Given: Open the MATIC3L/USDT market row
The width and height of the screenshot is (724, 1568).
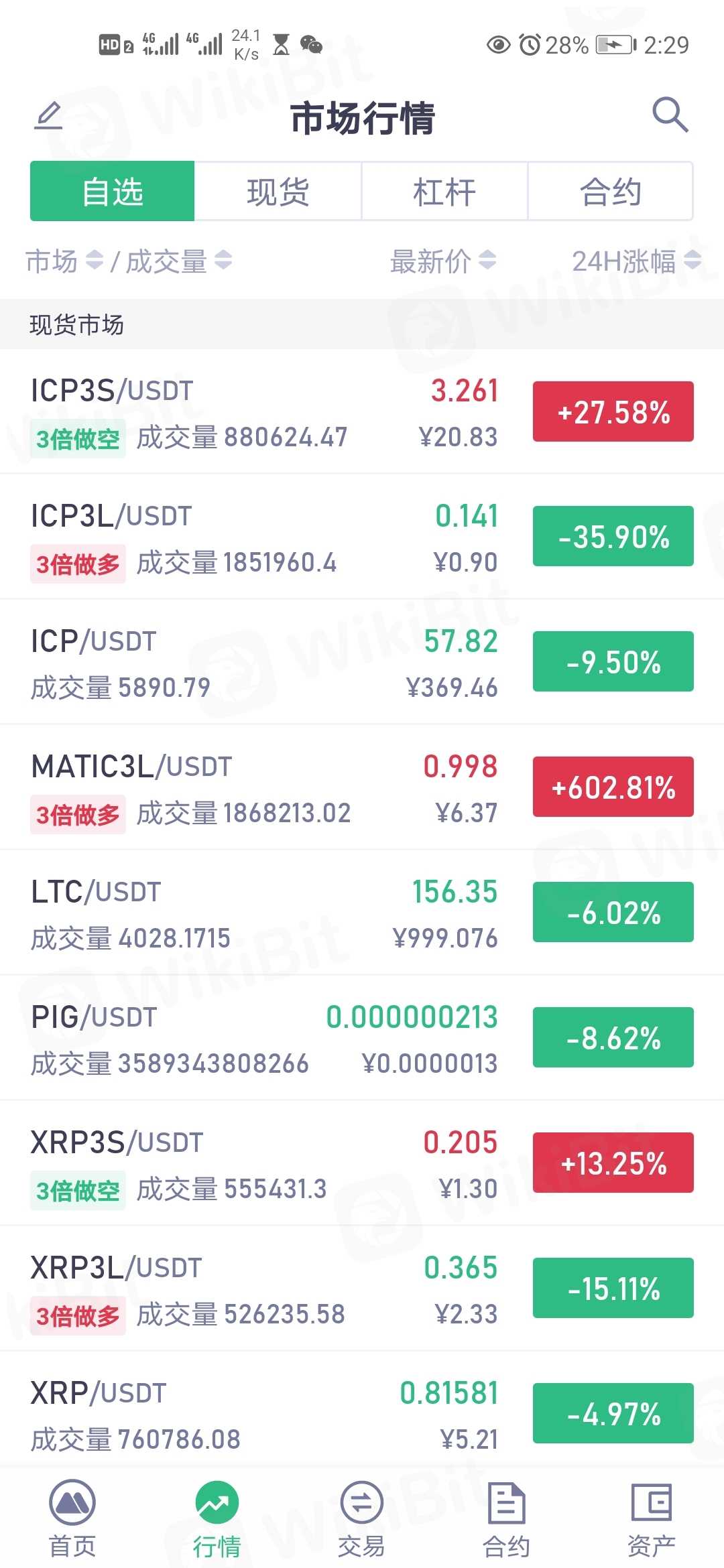Looking at the screenshot, I should [x=268, y=787].
